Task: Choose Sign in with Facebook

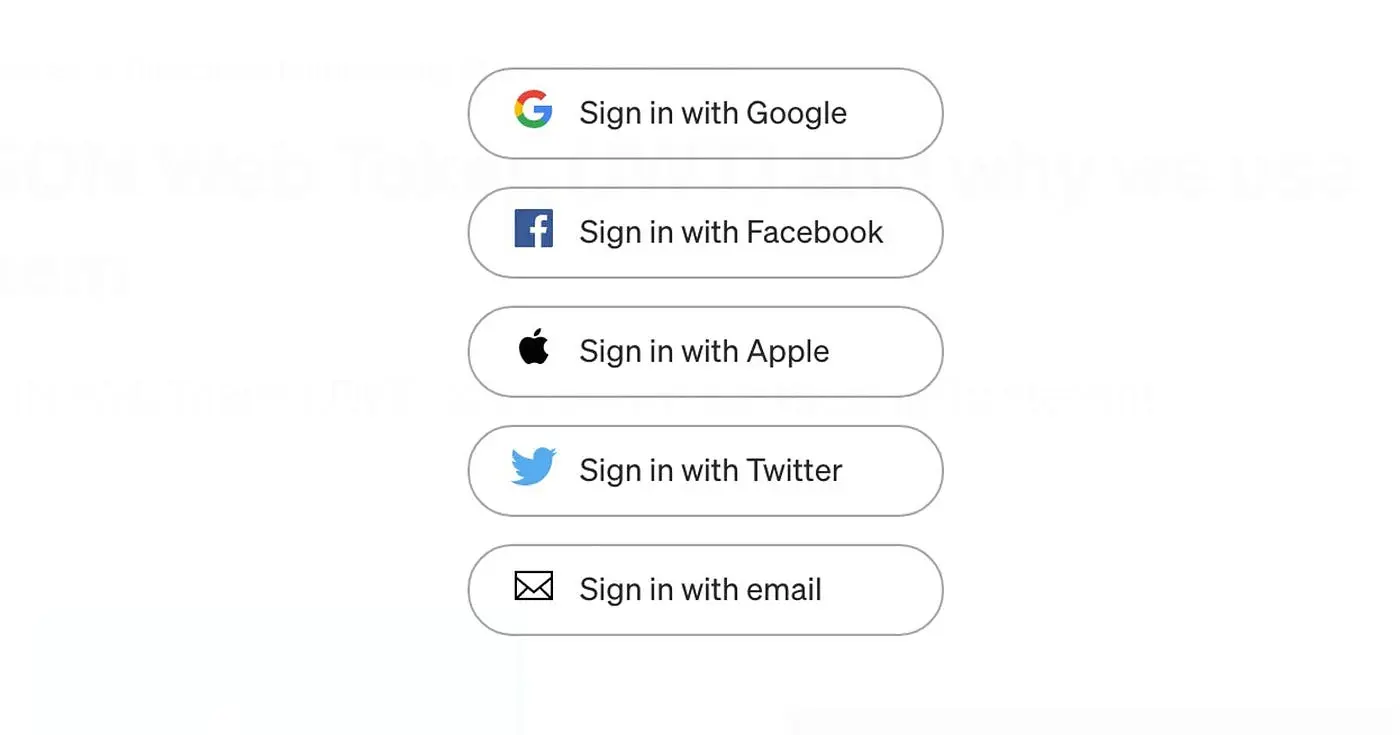Action: (705, 232)
